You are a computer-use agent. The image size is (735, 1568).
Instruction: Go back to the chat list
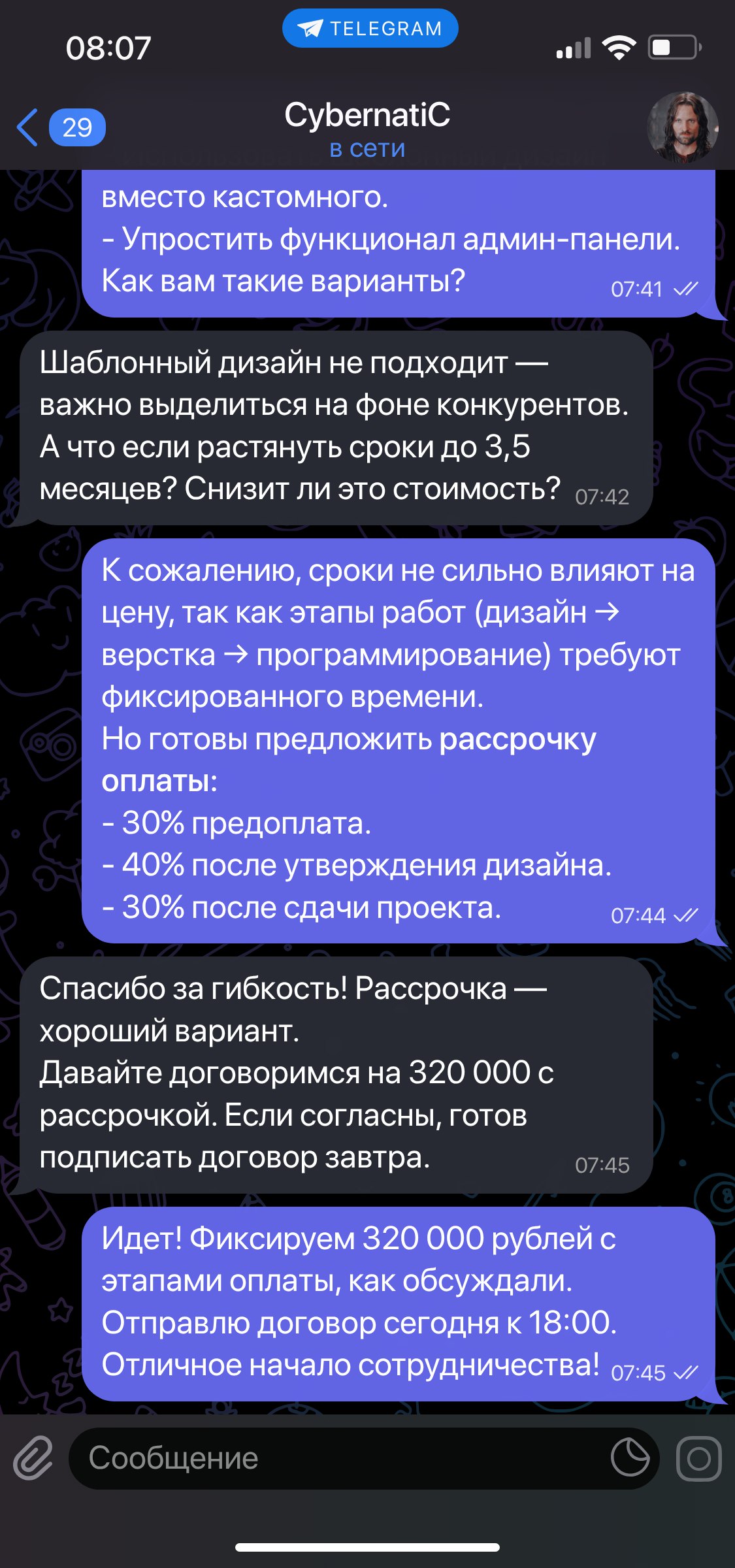pyautogui.click(x=59, y=127)
